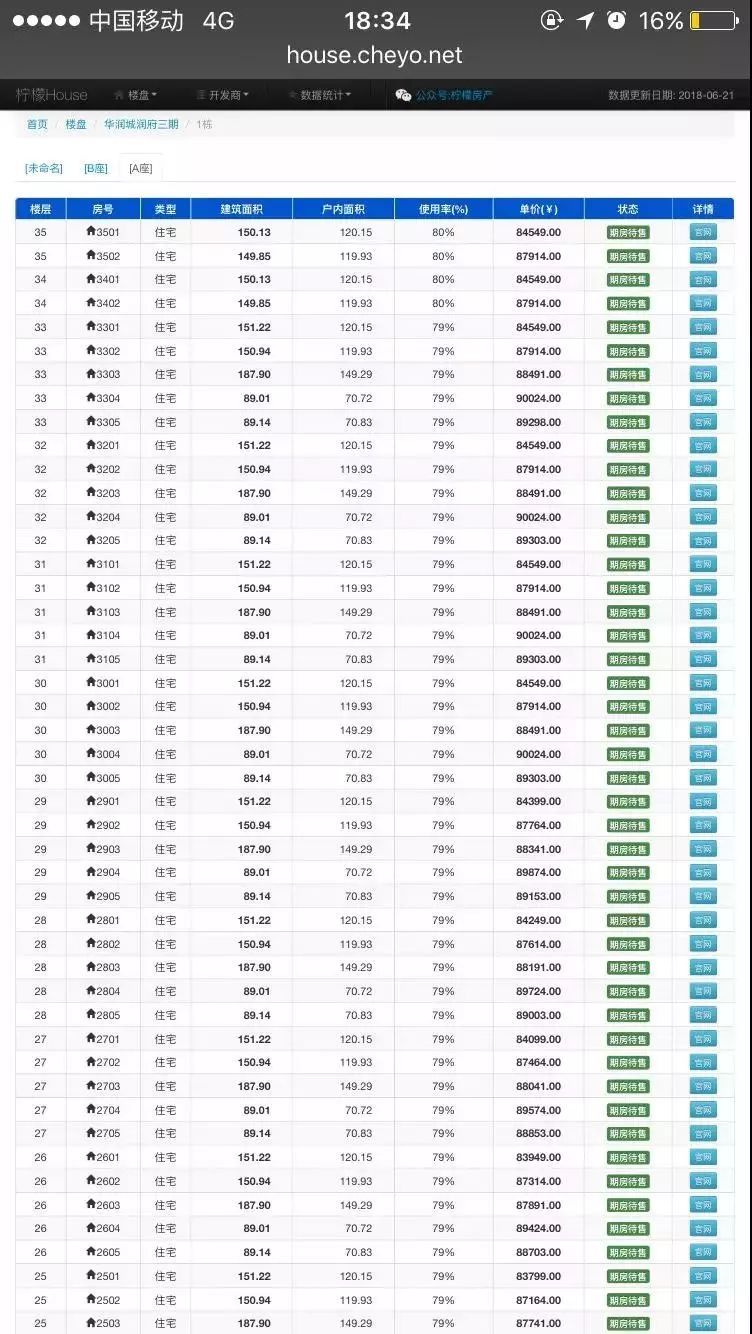Open the 数据统计 dropdown
This screenshot has width=752, height=1334.
[320, 95]
